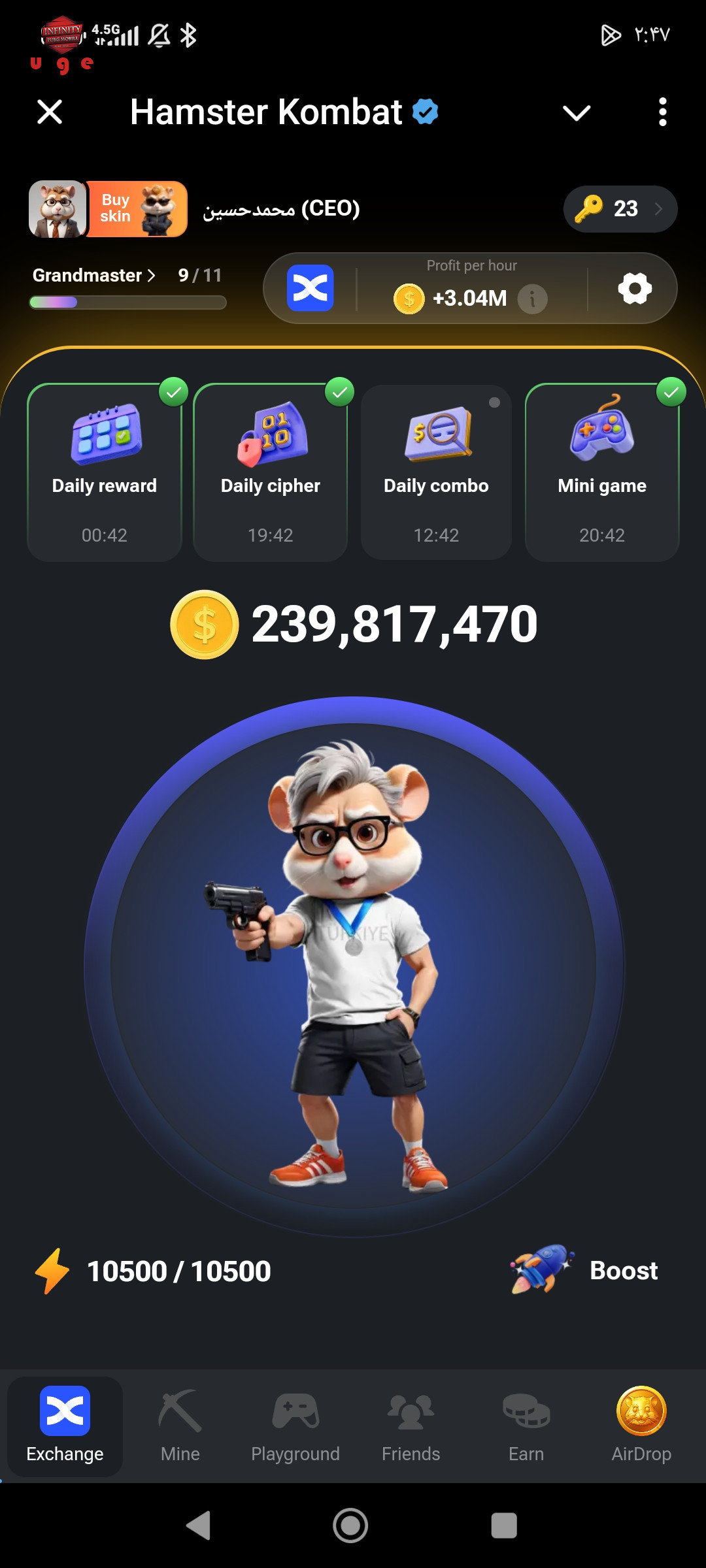Viewport: 706px width, 1568px height.
Task: Show profit per hour info
Action: pos(533,299)
